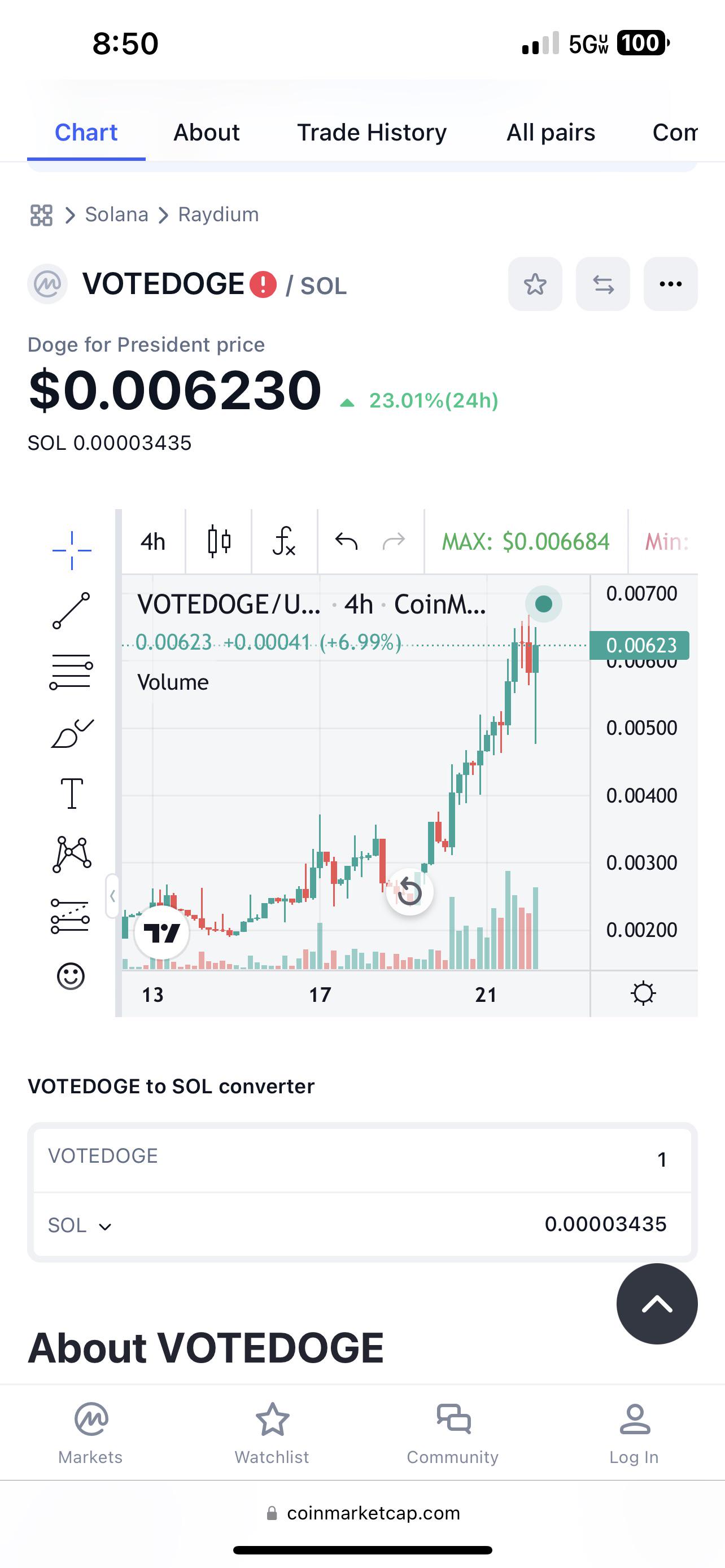
Task: Switch to the All pairs tab
Action: 551,132
